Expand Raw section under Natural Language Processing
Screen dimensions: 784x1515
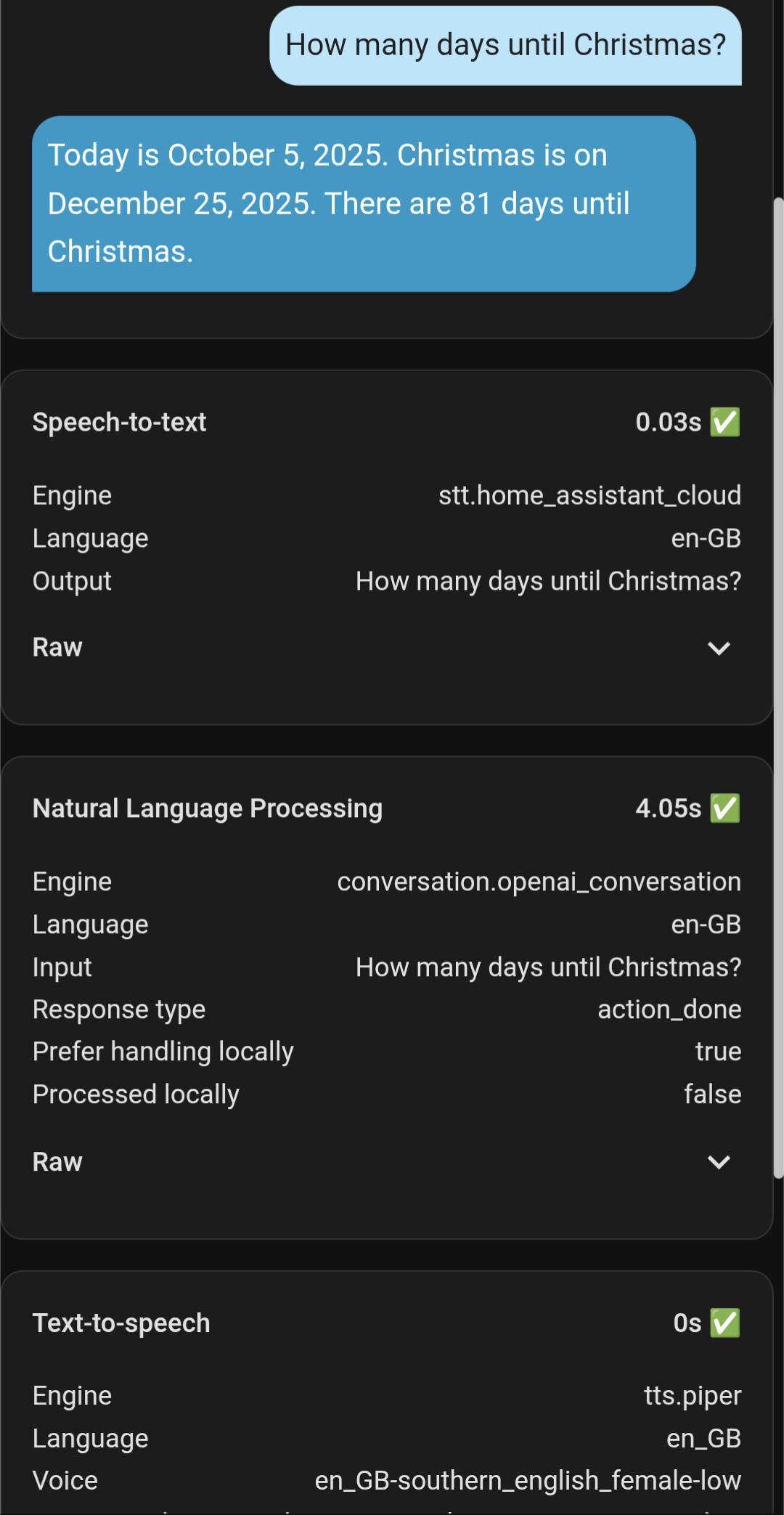tap(718, 1162)
